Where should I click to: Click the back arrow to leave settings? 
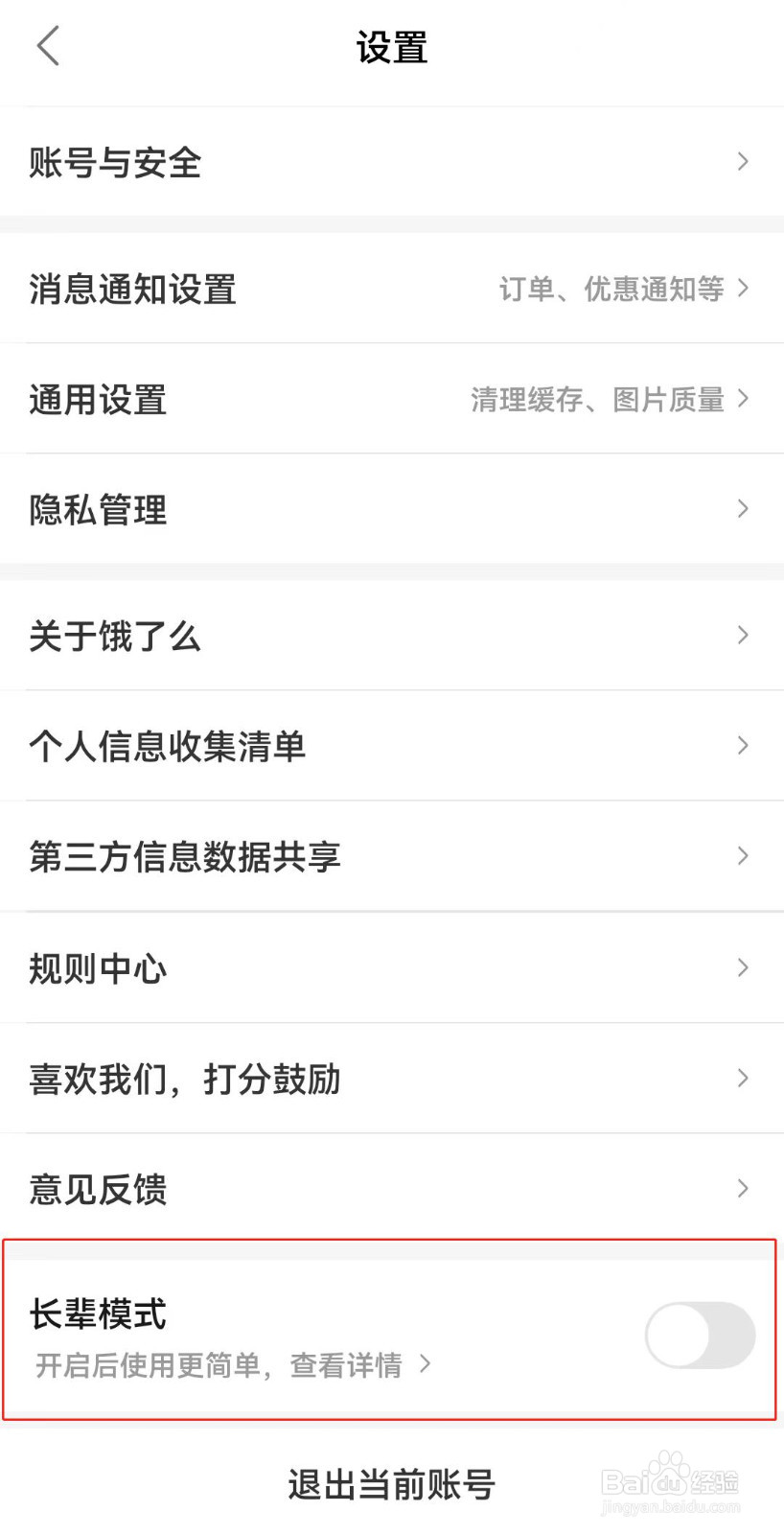pyautogui.click(x=48, y=45)
